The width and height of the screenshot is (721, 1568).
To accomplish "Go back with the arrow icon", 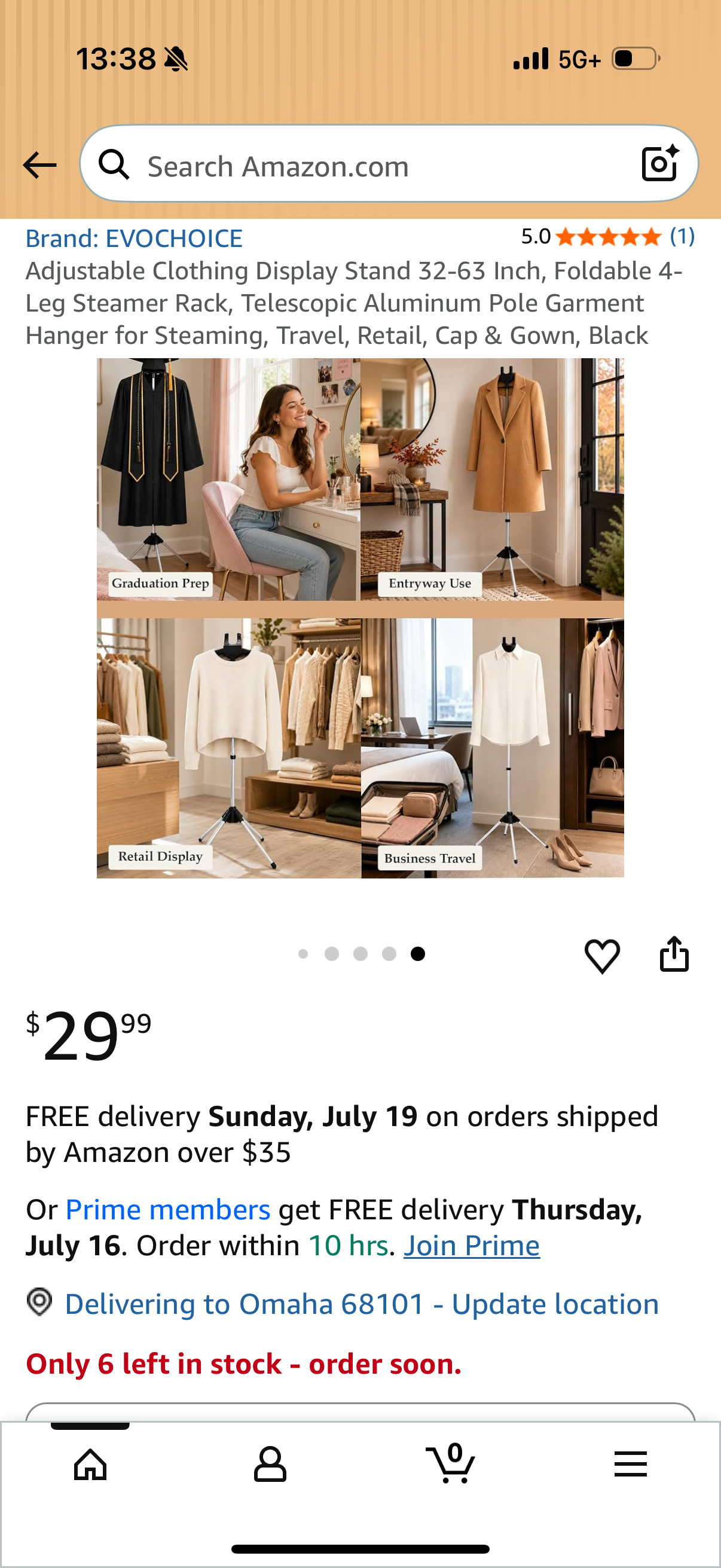I will click(39, 165).
